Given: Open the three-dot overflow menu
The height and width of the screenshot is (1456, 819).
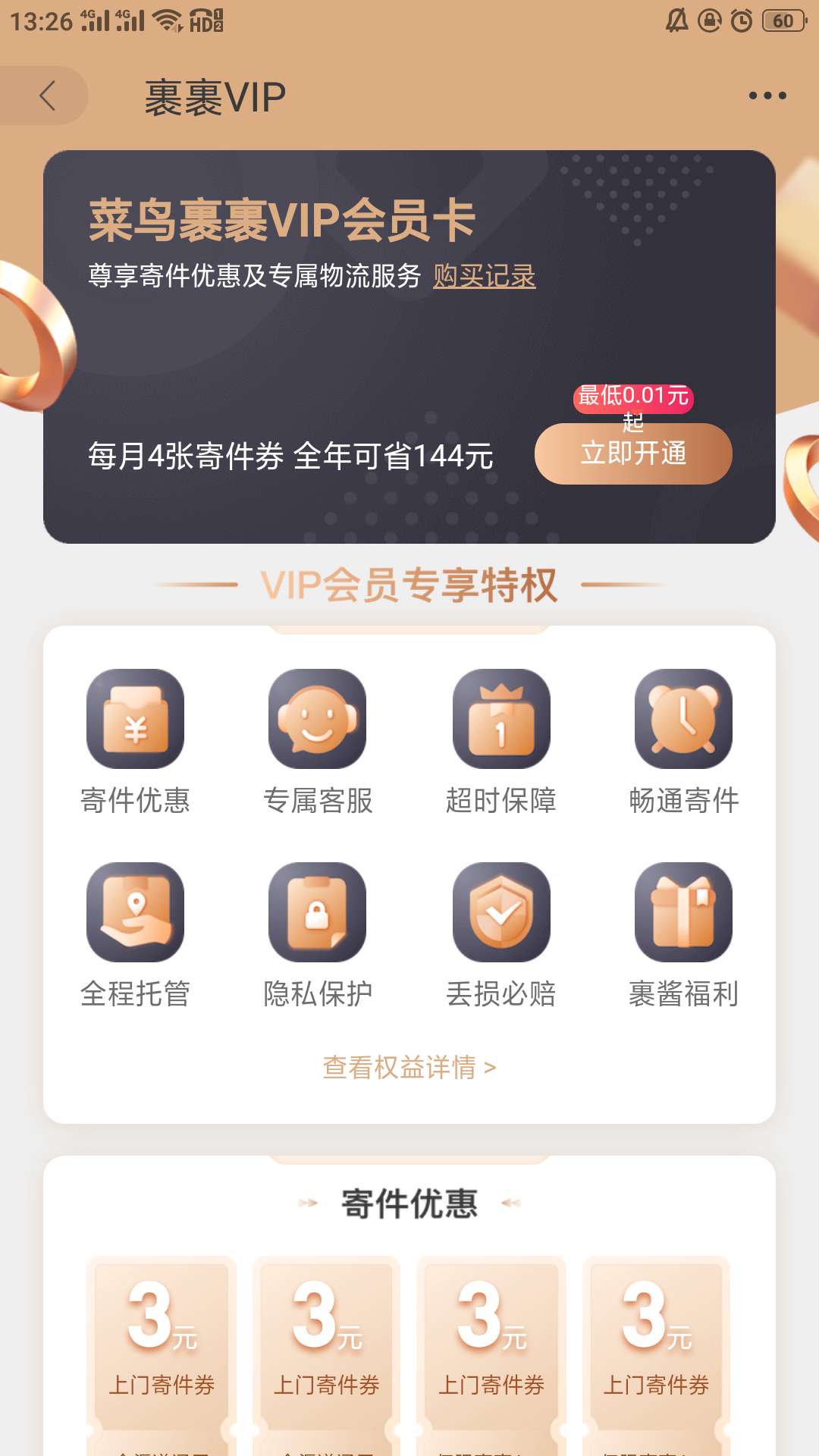Looking at the screenshot, I should coord(767,96).
